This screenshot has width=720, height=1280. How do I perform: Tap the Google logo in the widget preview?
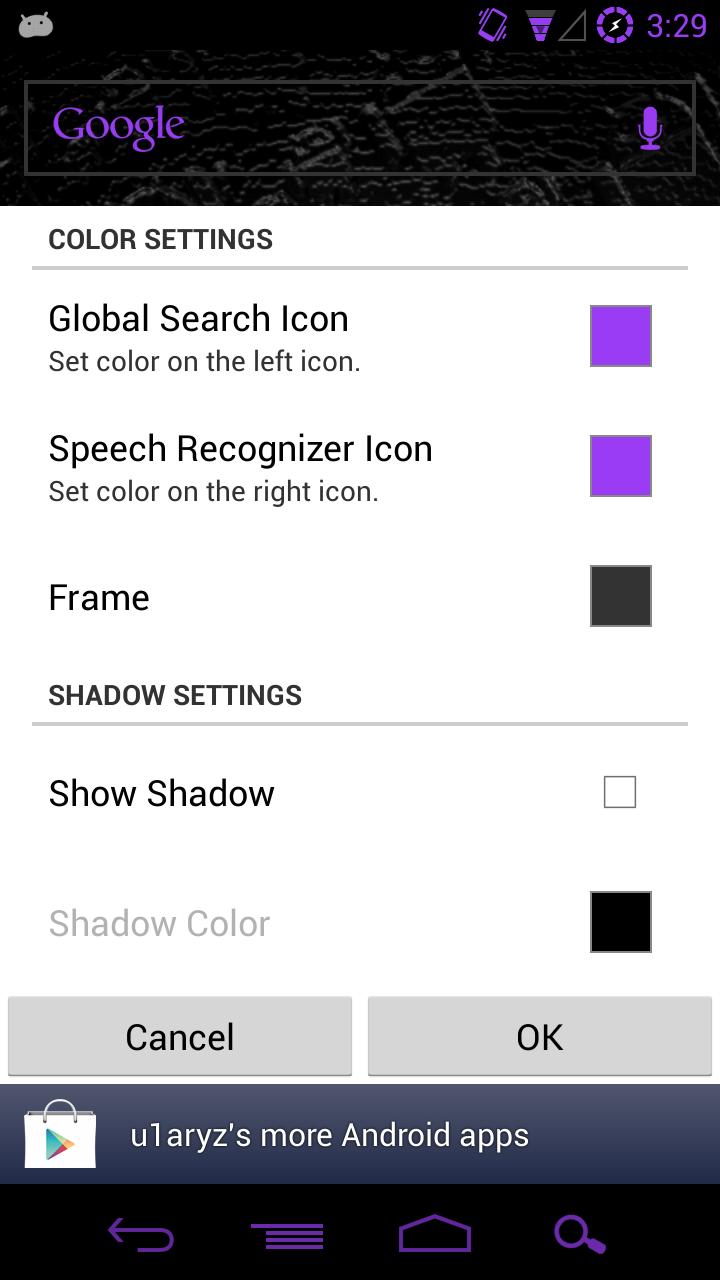click(x=118, y=124)
